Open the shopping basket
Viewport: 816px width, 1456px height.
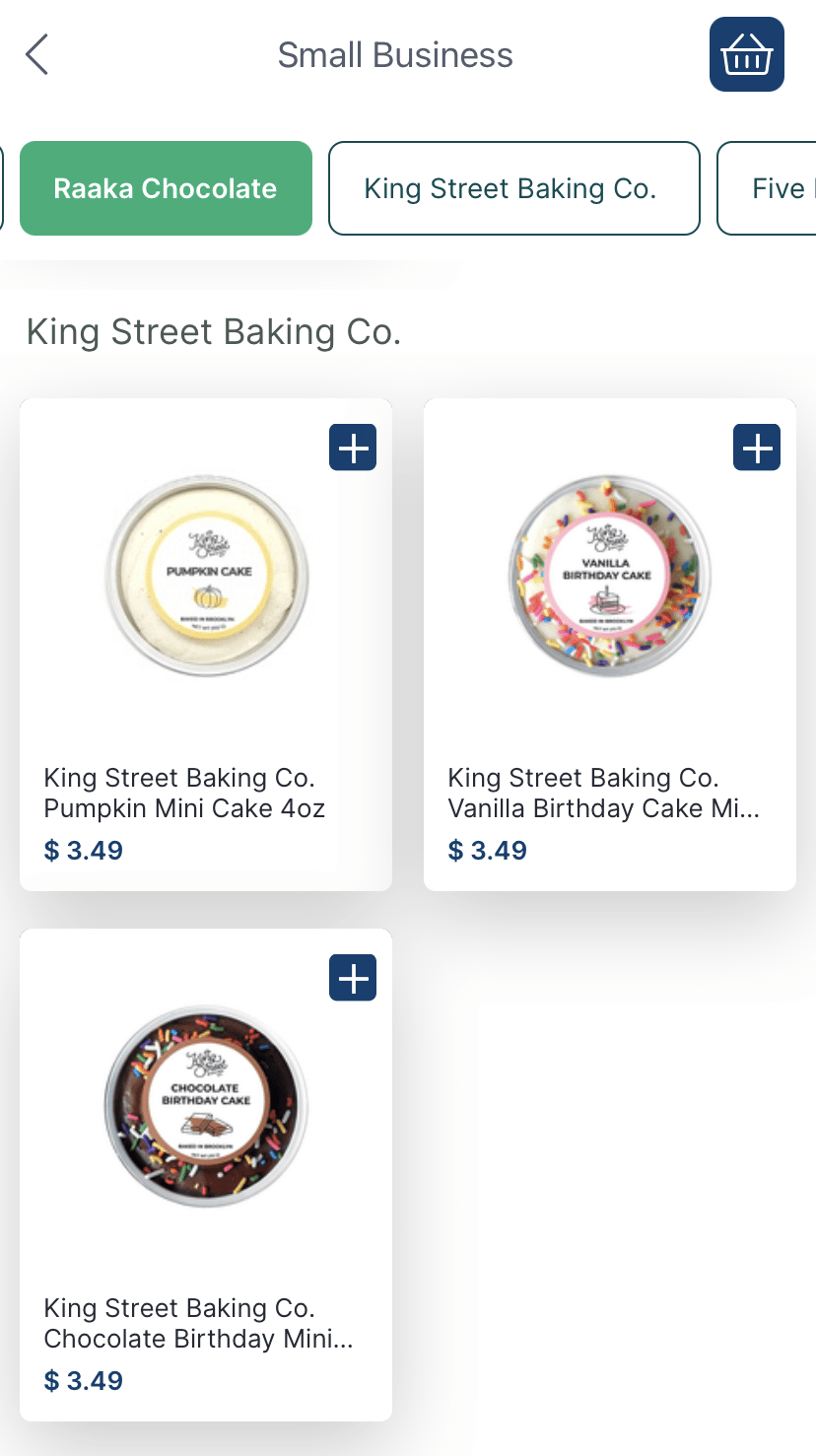pyautogui.click(x=747, y=54)
